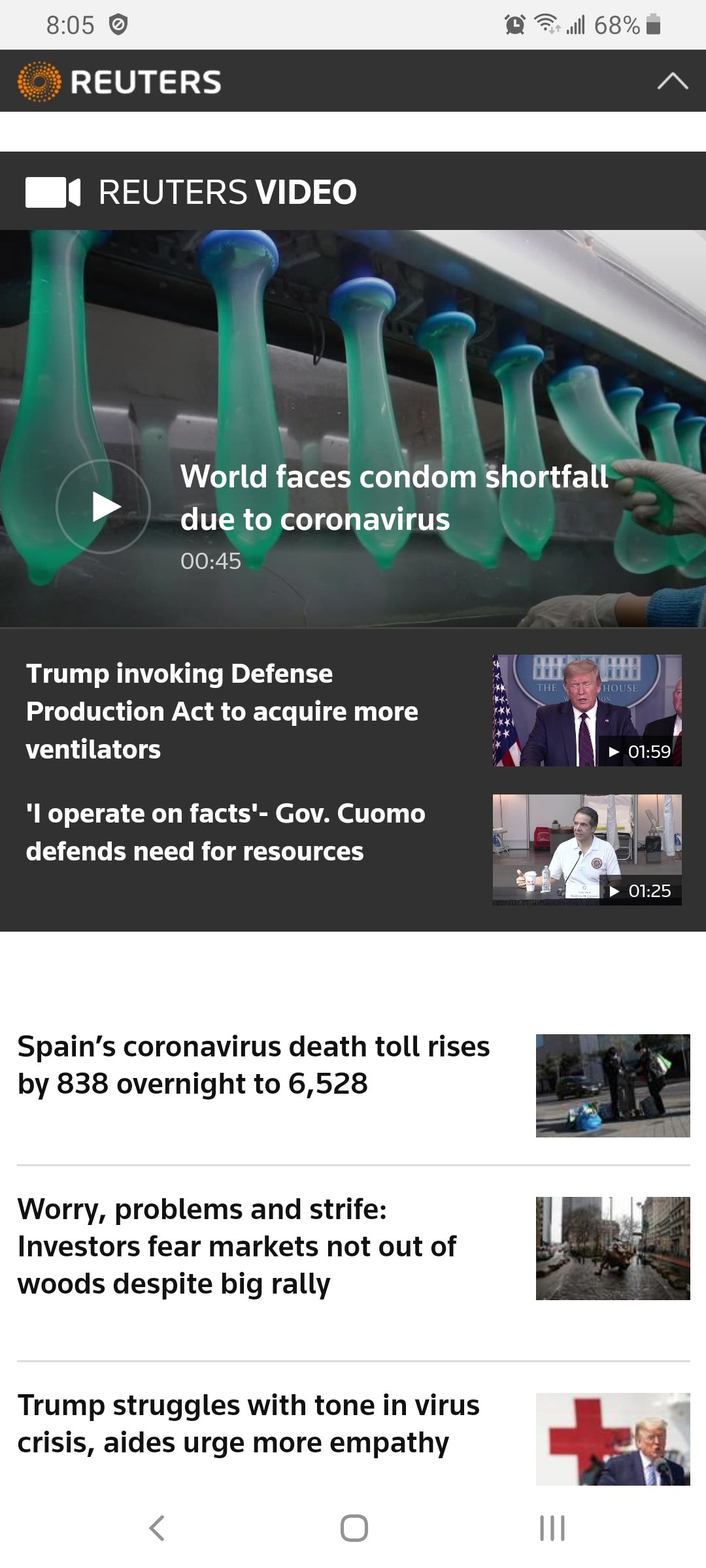This screenshot has height=1568, width=706.
Task: Read Spain's coronavirus death toll article
Action: (254, 1065)
